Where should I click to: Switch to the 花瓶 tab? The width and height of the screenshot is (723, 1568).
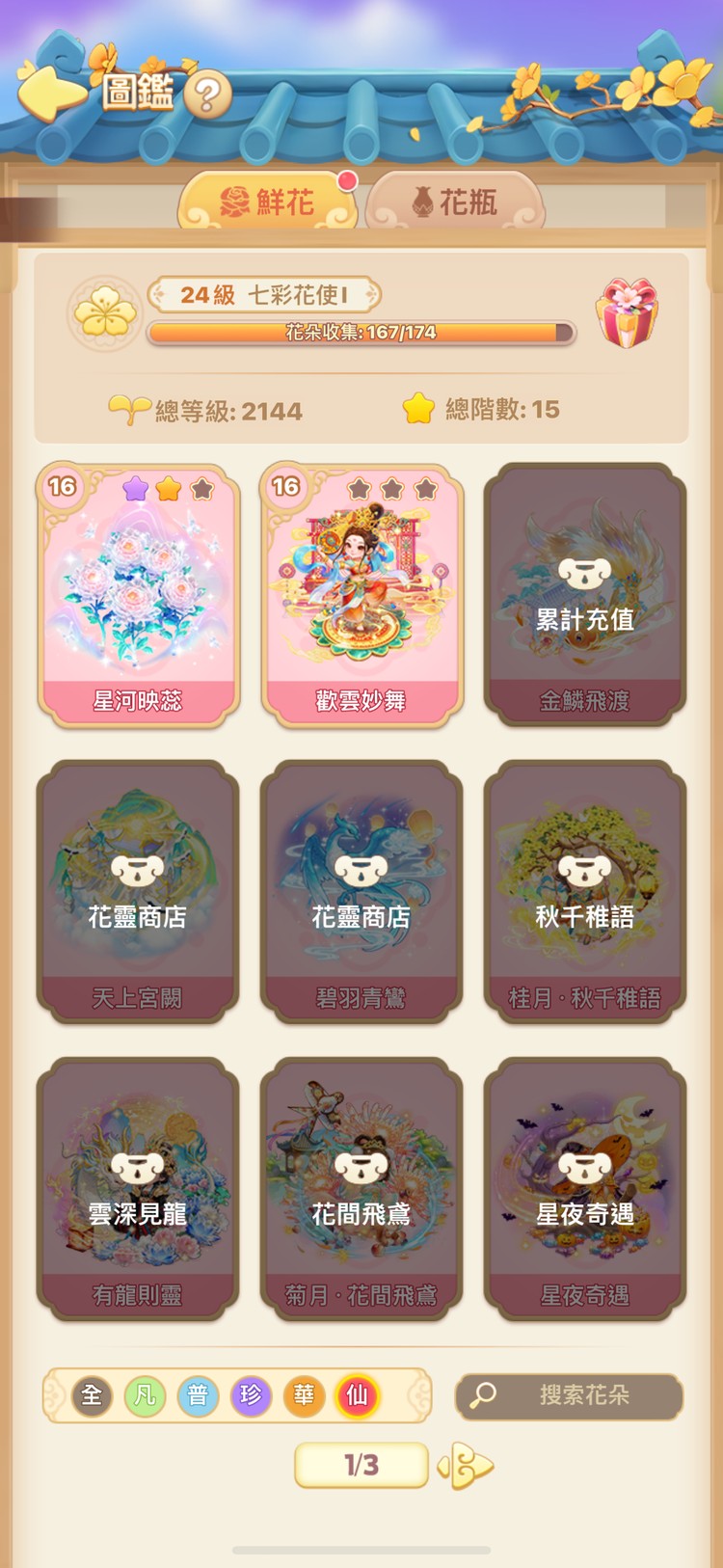[x=460, y=201]
